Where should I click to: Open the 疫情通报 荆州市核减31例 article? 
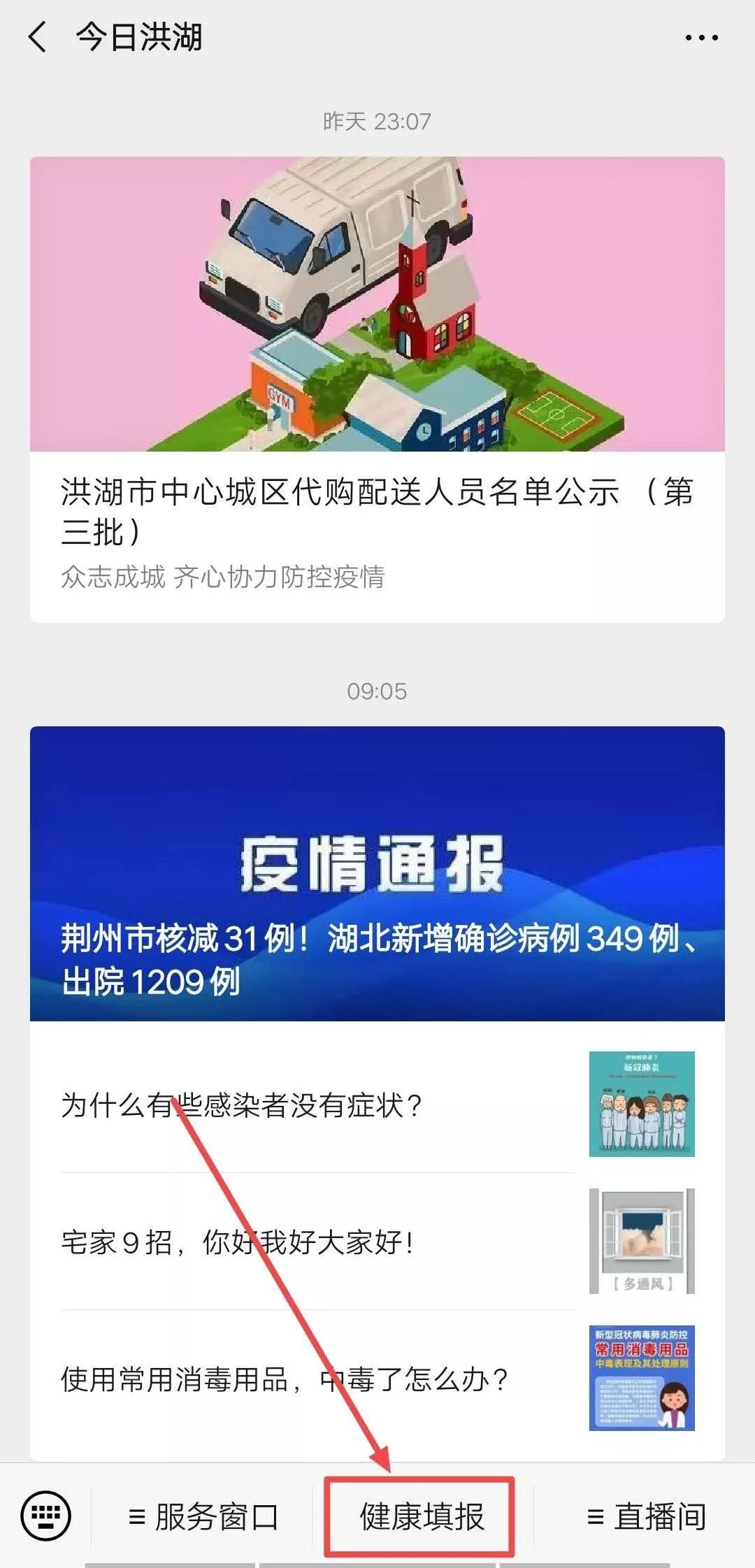[376, 874]
